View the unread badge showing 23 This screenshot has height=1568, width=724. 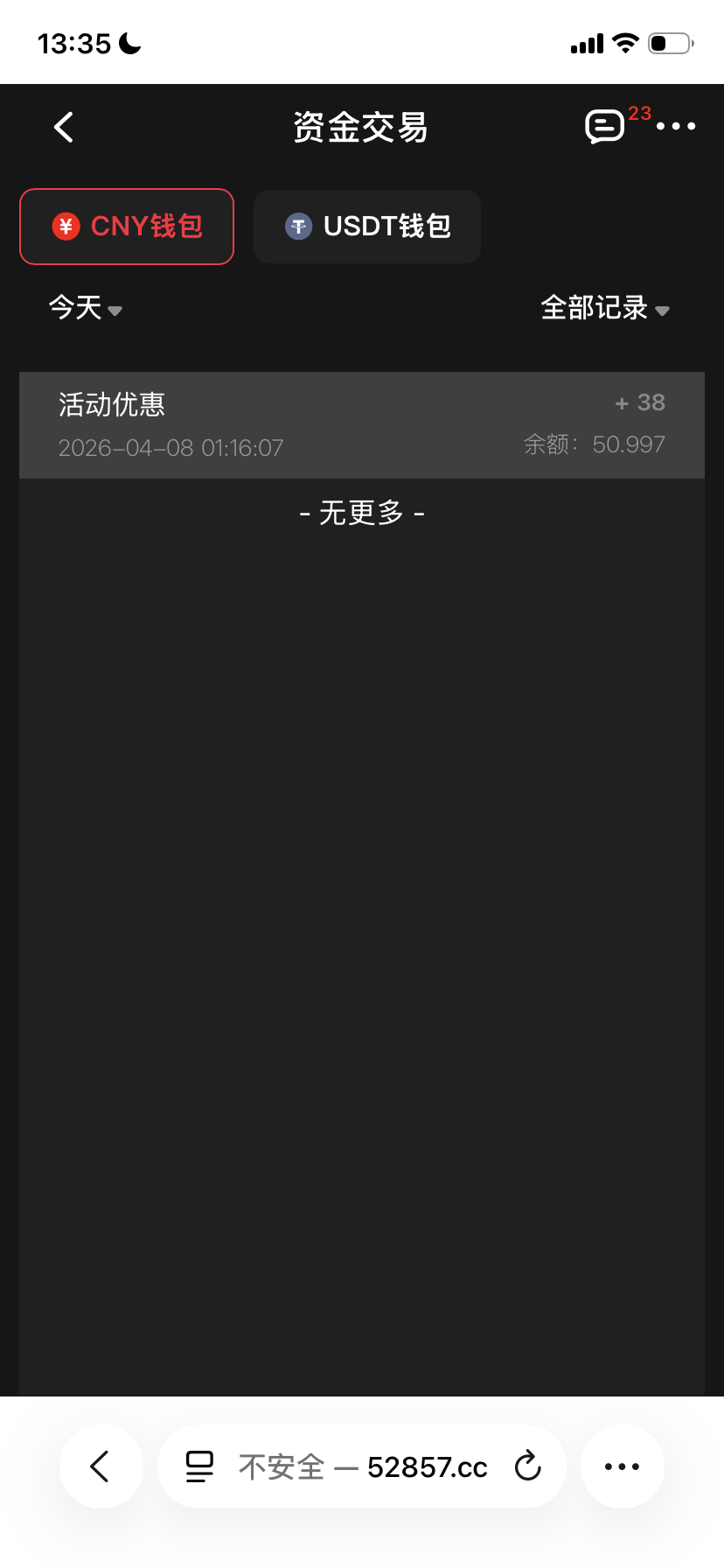pyautogui.click(x=640, y=113)
